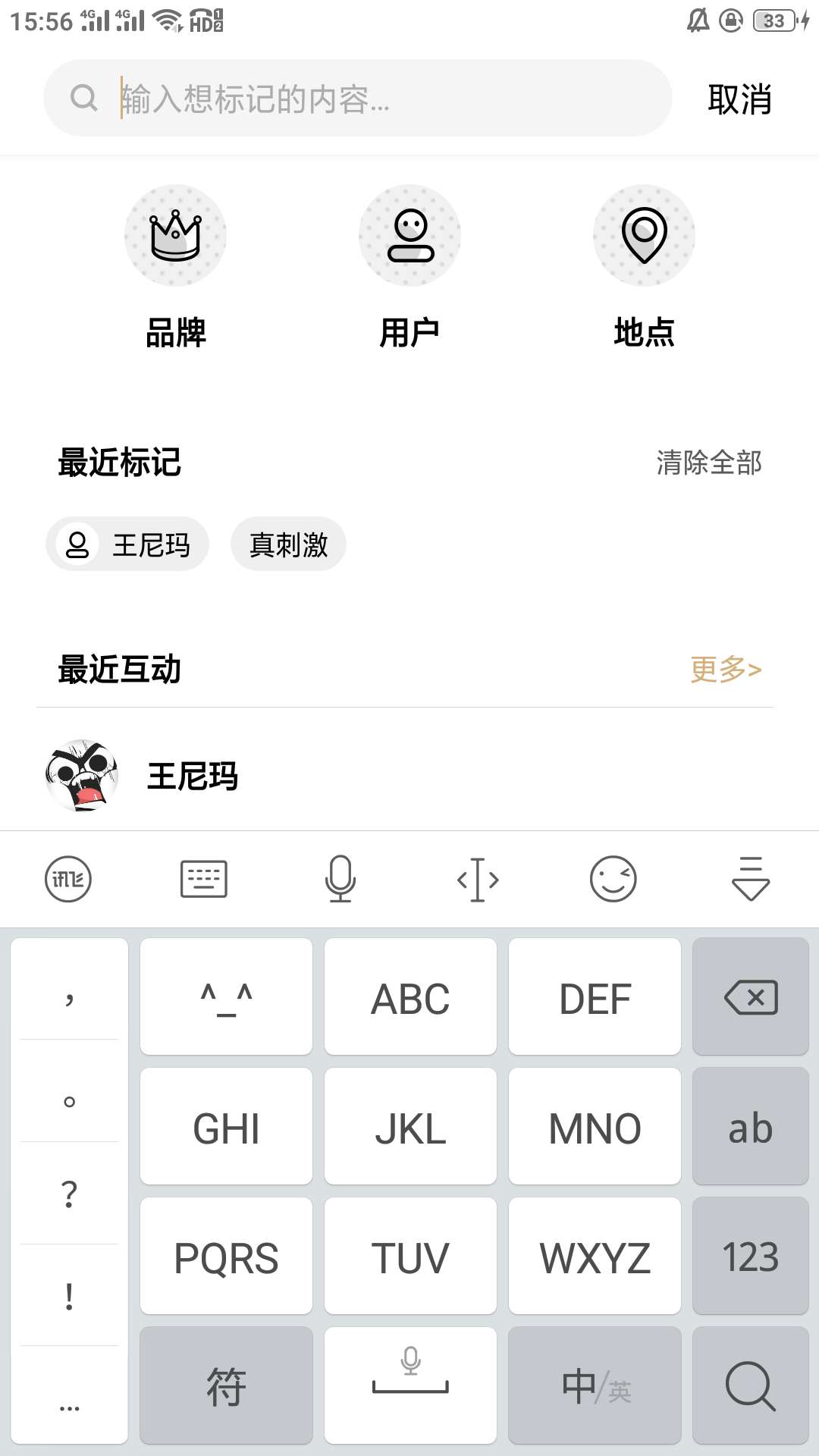Open the iFlytek 讯飞 menu on the keyboard toolbar
Screen dimensions: 819x1456
(x=68, y=879)
